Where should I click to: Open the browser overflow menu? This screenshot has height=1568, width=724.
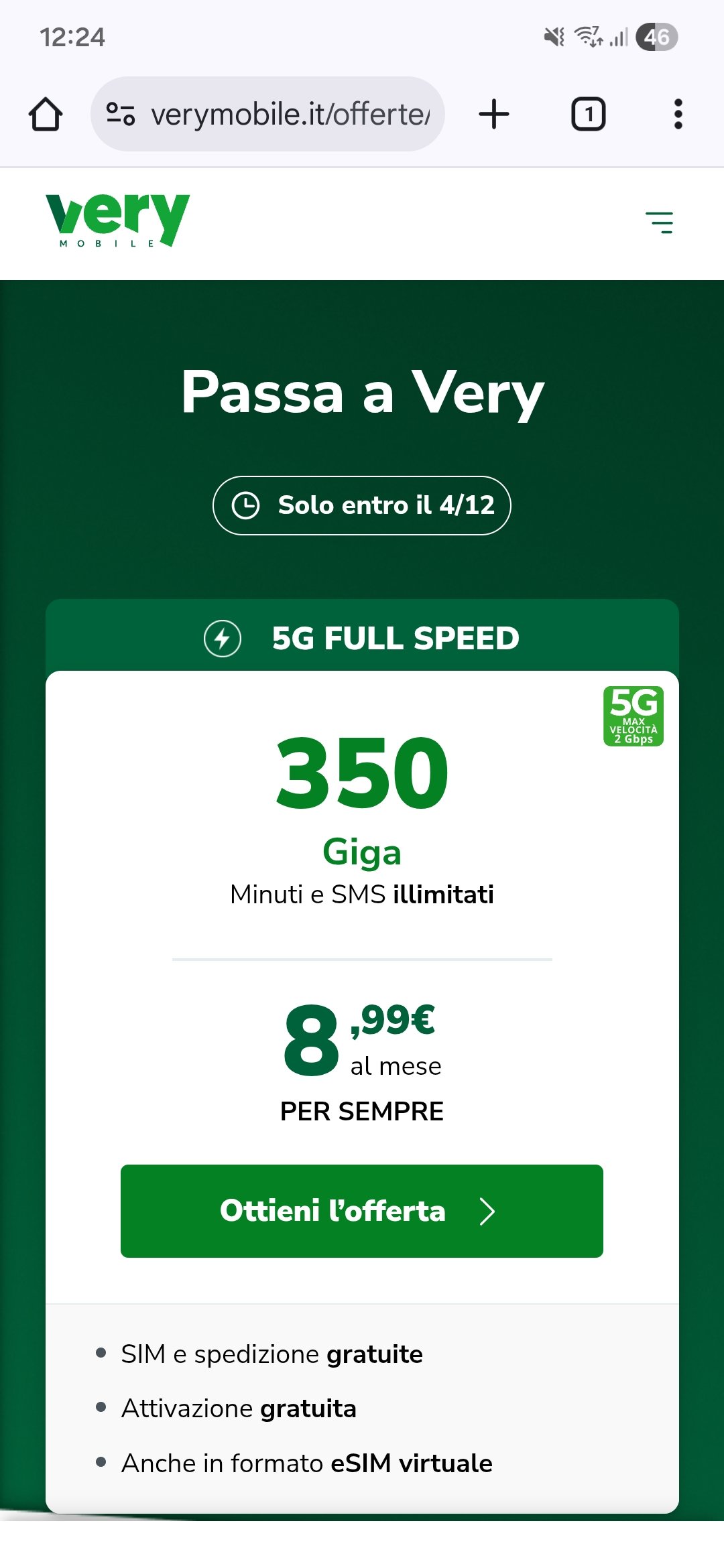coord(678,115)
